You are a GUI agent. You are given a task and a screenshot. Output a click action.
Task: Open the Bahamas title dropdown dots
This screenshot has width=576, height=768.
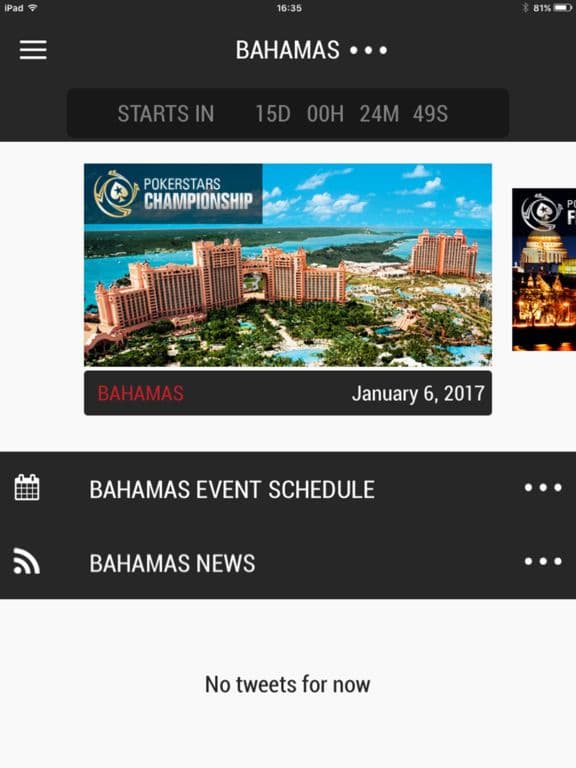pyautogui.click(x=368, y=50)
